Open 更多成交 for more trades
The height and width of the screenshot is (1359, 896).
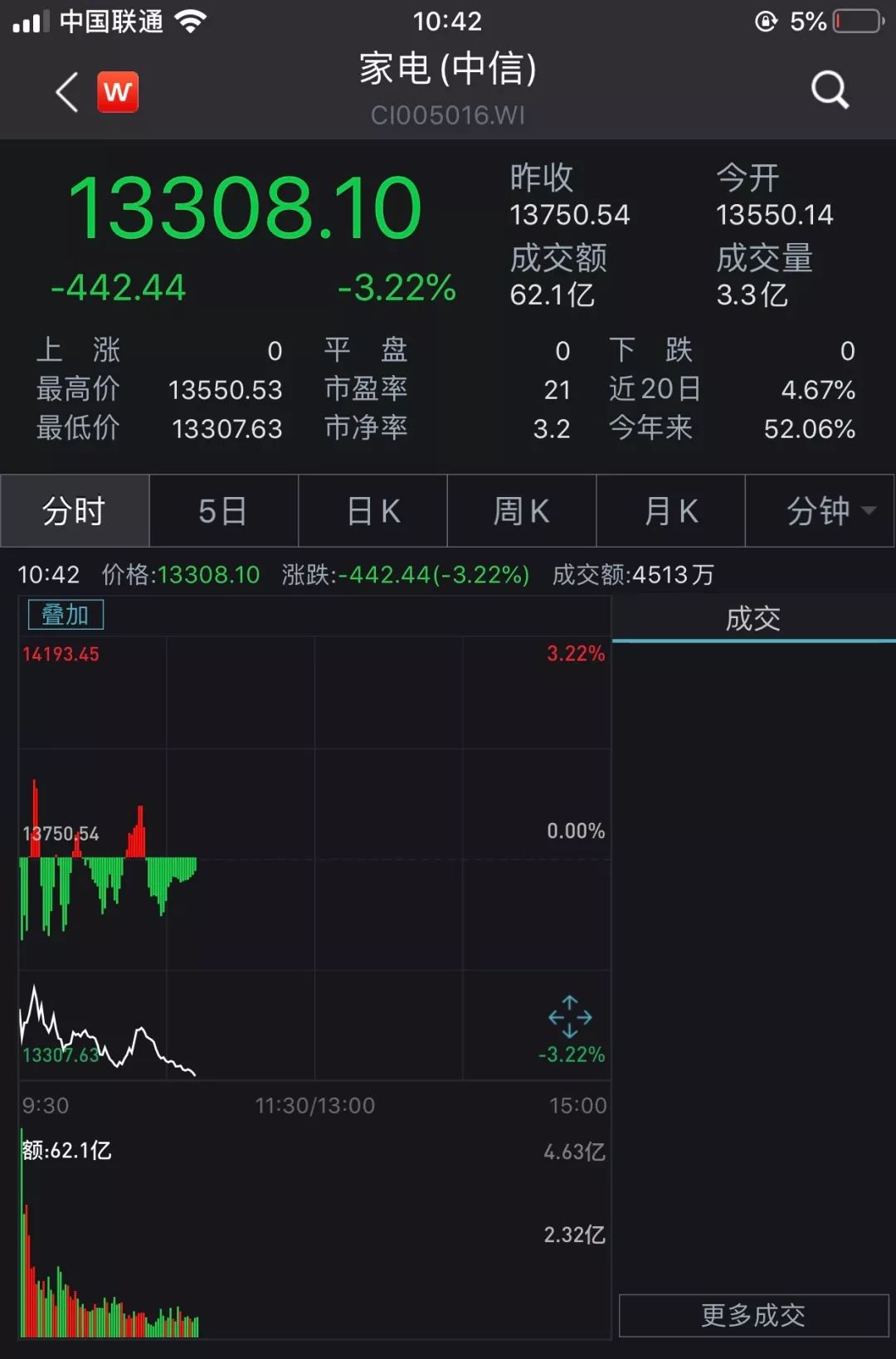click(x=753, y=1315)
